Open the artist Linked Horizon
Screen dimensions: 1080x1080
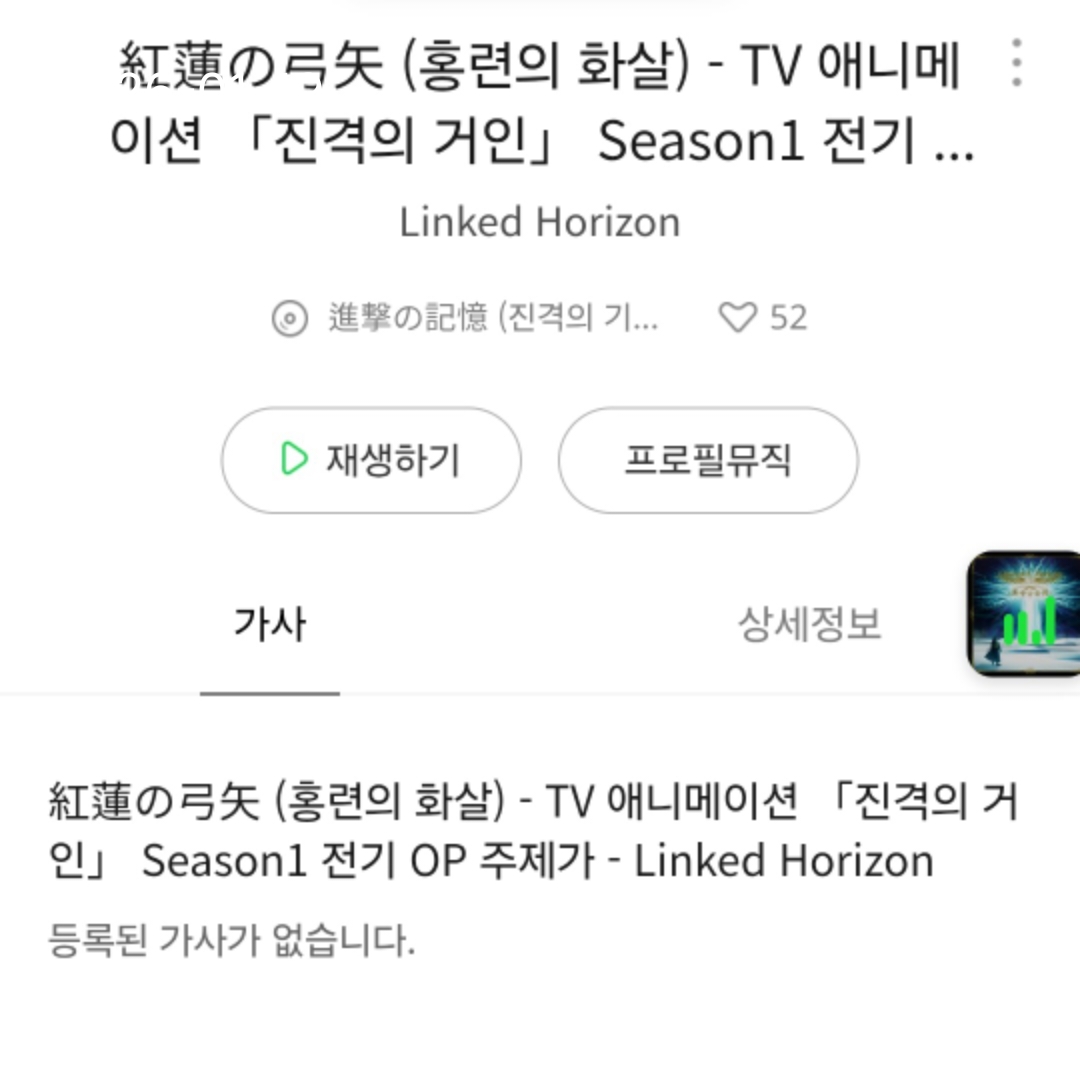(540, 222)
